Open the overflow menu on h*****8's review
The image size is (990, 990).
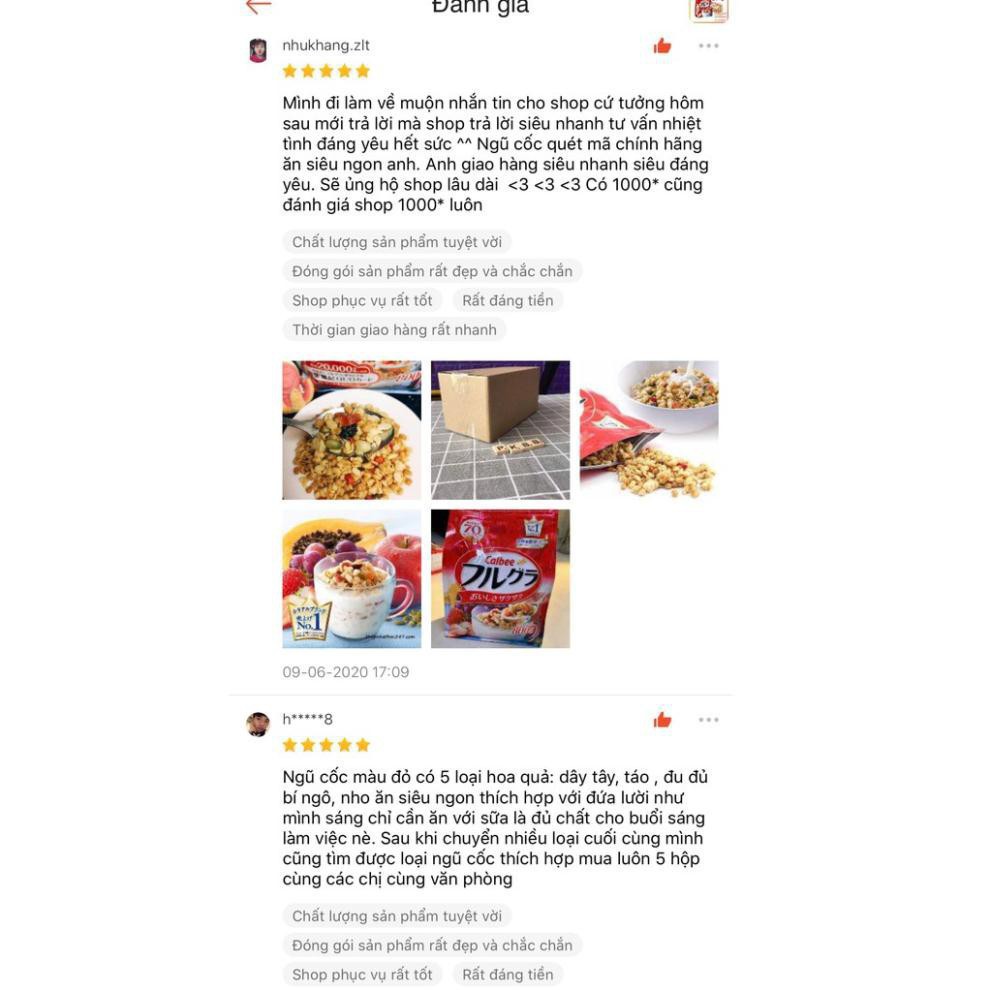pyautogui.click(x=708, y=720)
